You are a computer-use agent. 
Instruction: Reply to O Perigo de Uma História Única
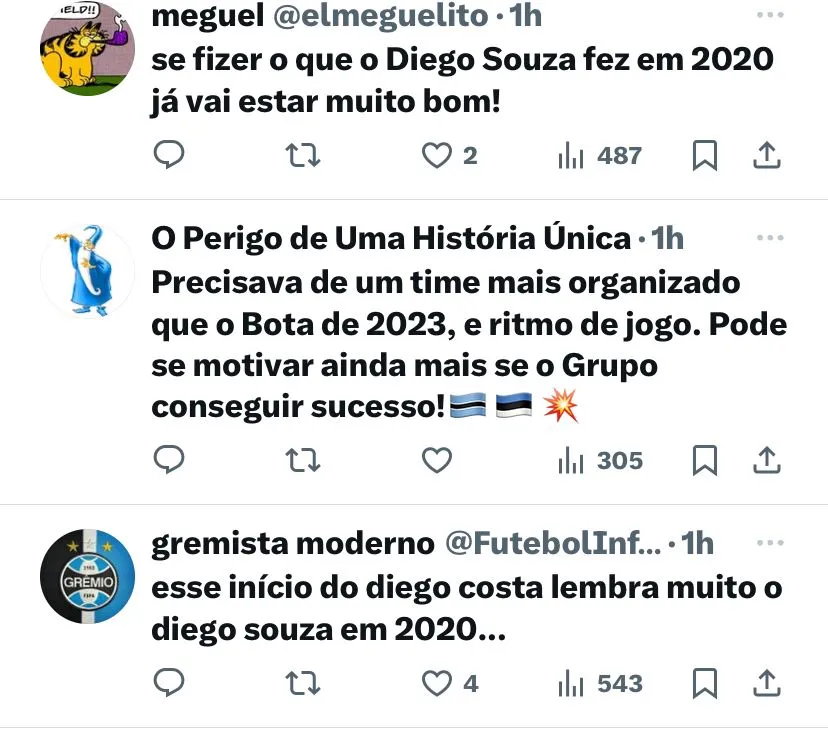pyautogui.click(x=170, y=460)
